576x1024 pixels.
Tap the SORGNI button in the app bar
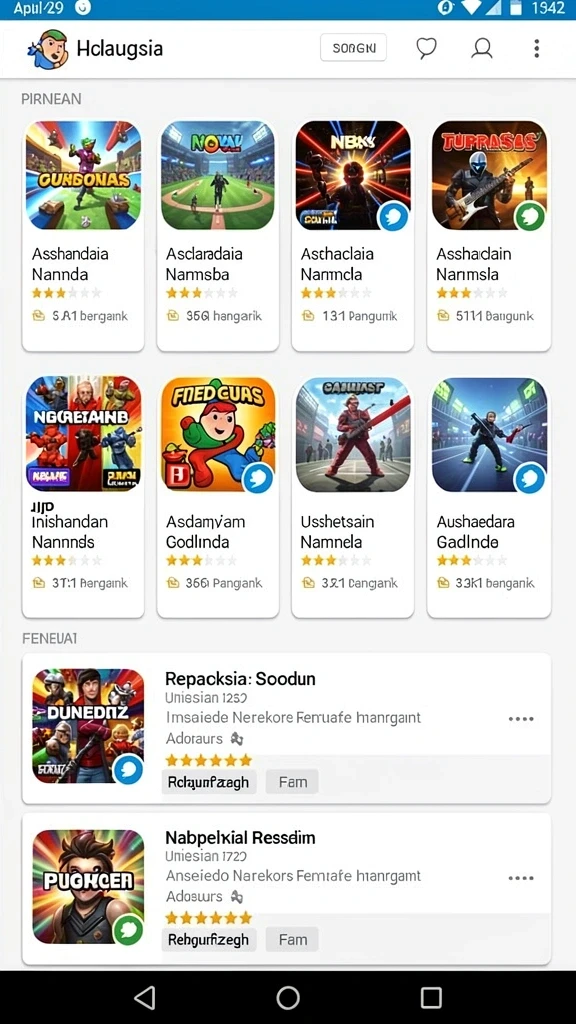(353, 48)
